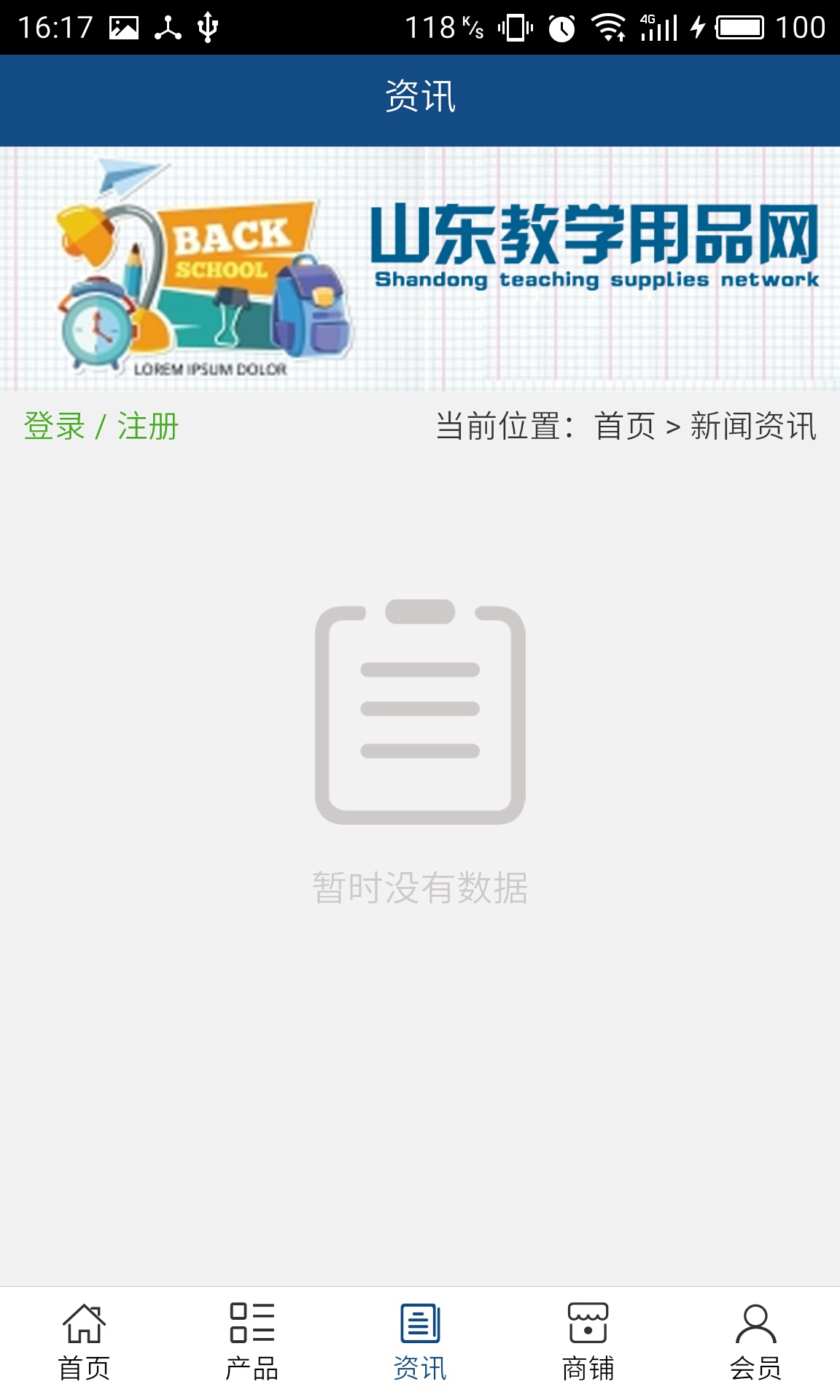Open the 注册 registration link
This screenshot has width=840, height=1400.
tap(148, 427)
